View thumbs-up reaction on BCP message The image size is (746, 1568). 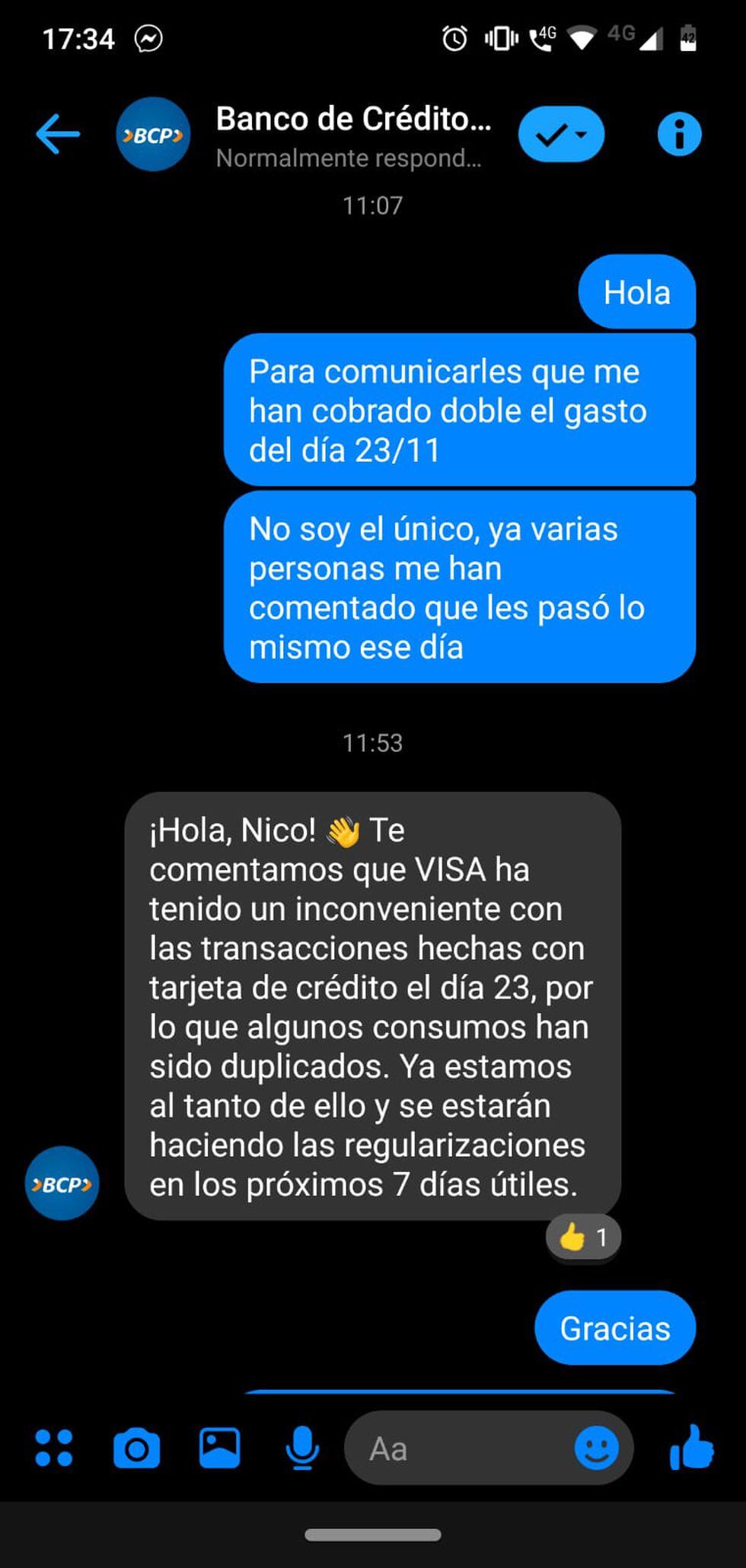(x=583, y=1238)
